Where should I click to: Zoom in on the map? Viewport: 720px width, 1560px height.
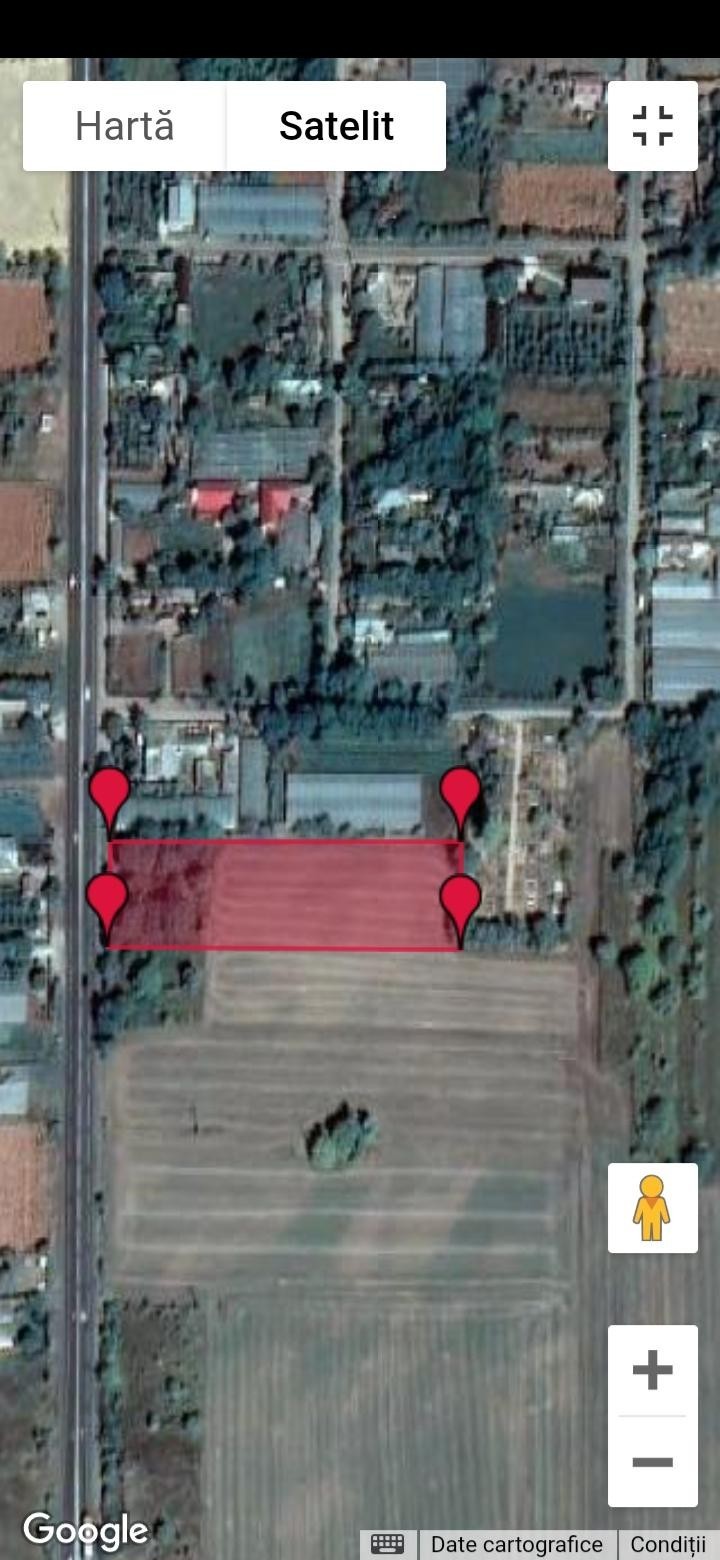coord(652,1370)
